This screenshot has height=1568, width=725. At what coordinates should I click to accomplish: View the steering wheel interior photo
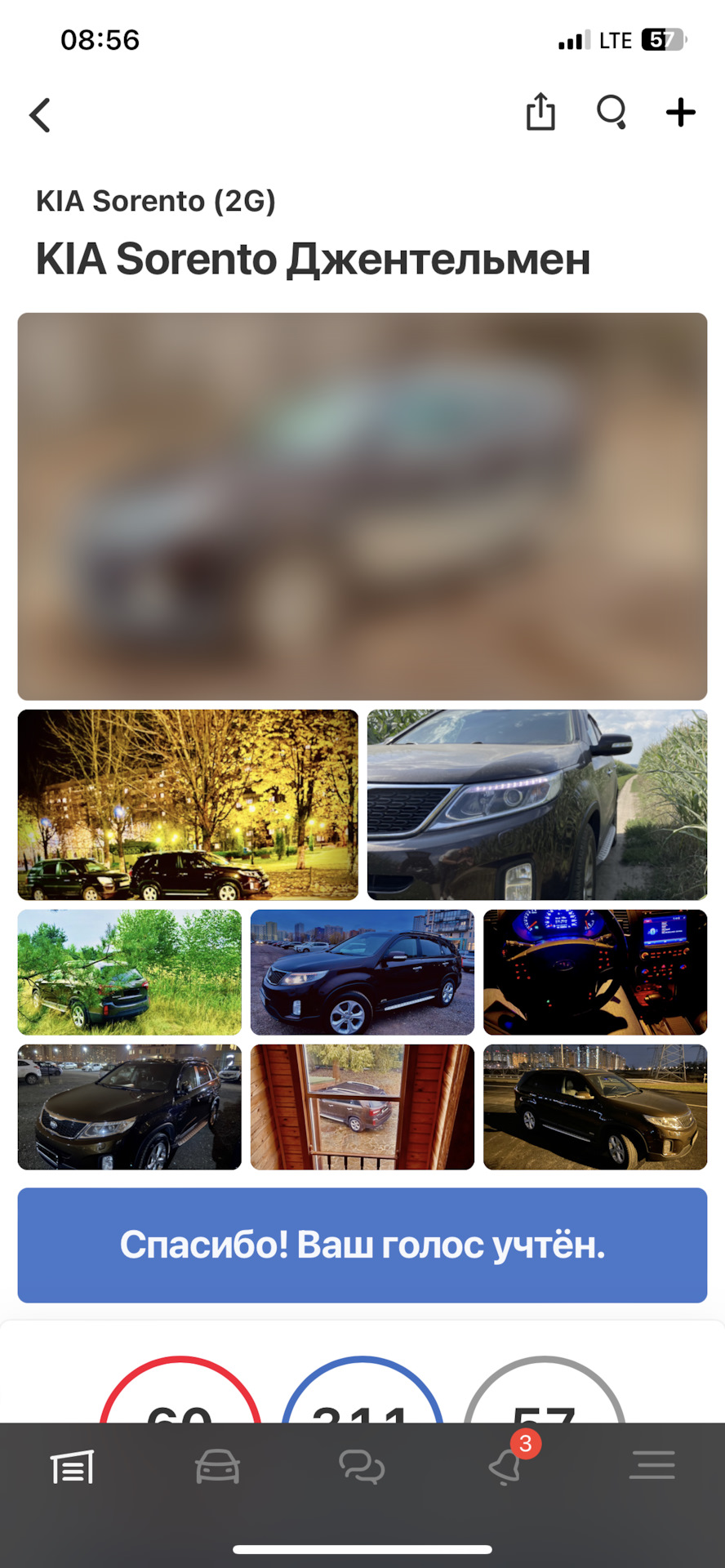[595, 972]
